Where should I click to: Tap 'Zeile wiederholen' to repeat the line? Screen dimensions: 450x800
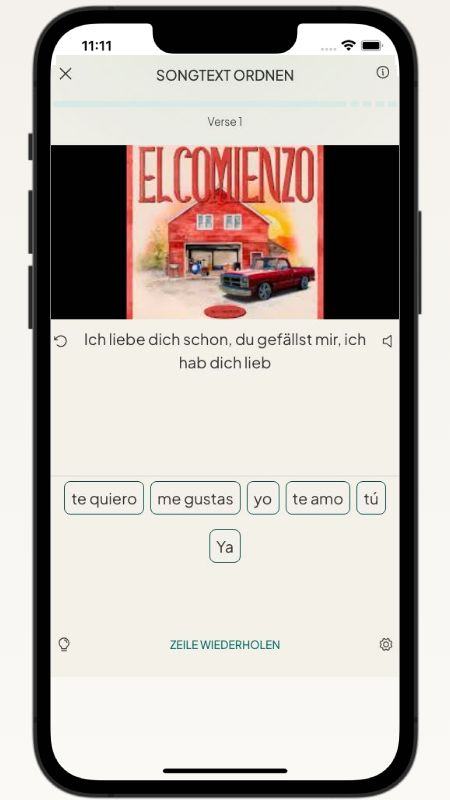225,645
